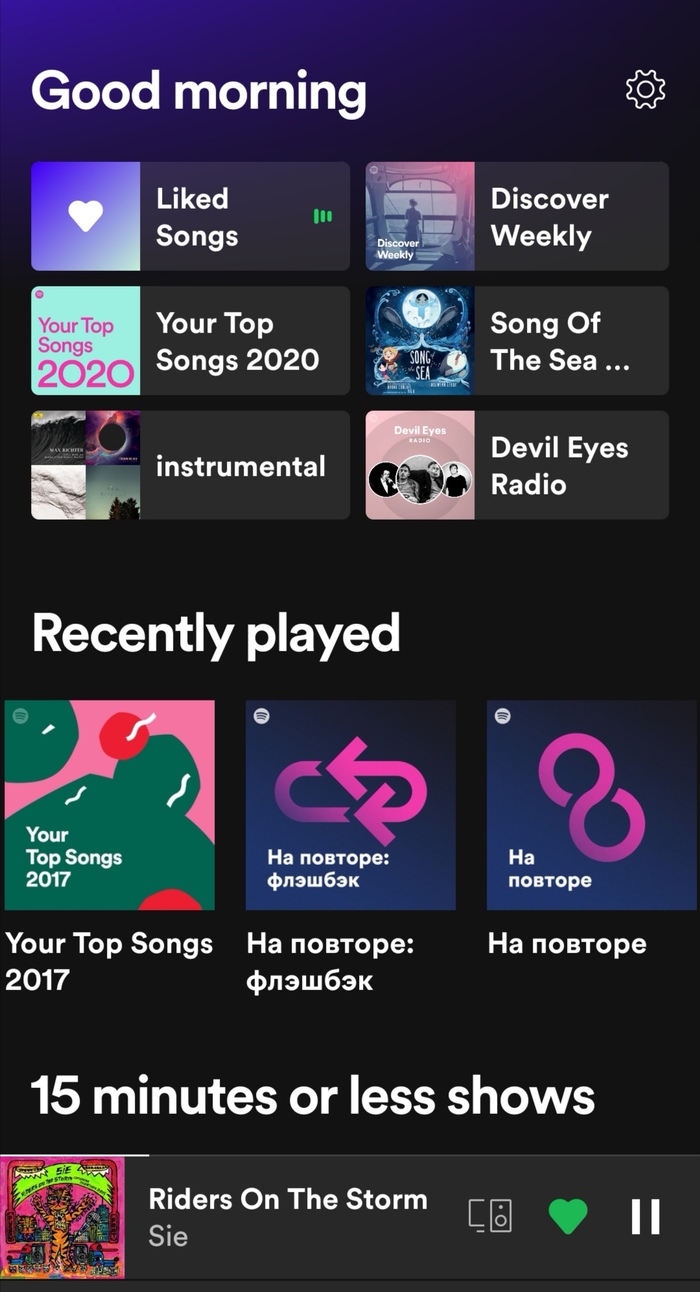Image resolution: width=700 pixels, height=1292 pixels.
Task: Open the На повторе: флэшбэк playlist
Action: (x=350, y=805)
